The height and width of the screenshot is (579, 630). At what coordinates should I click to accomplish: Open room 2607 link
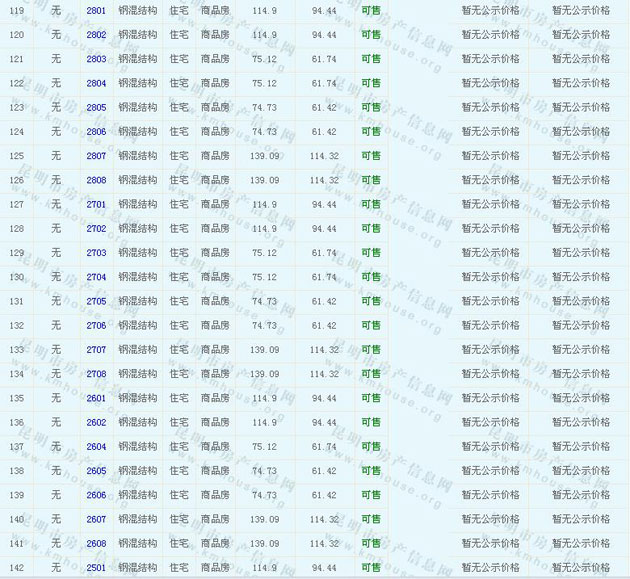(x=96, y=519)
